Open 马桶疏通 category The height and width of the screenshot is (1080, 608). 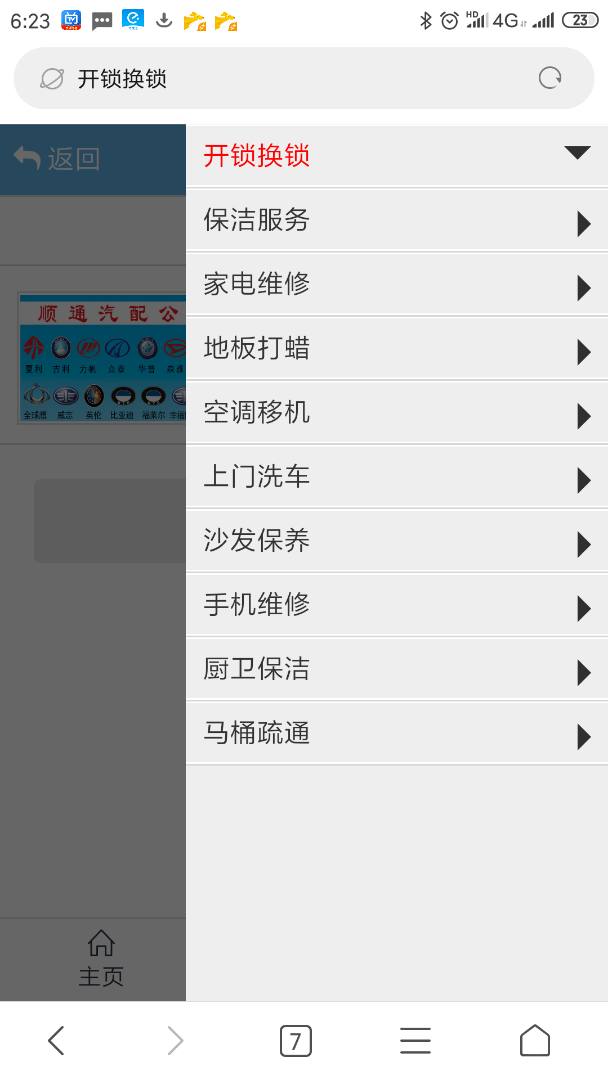(396, 733)
